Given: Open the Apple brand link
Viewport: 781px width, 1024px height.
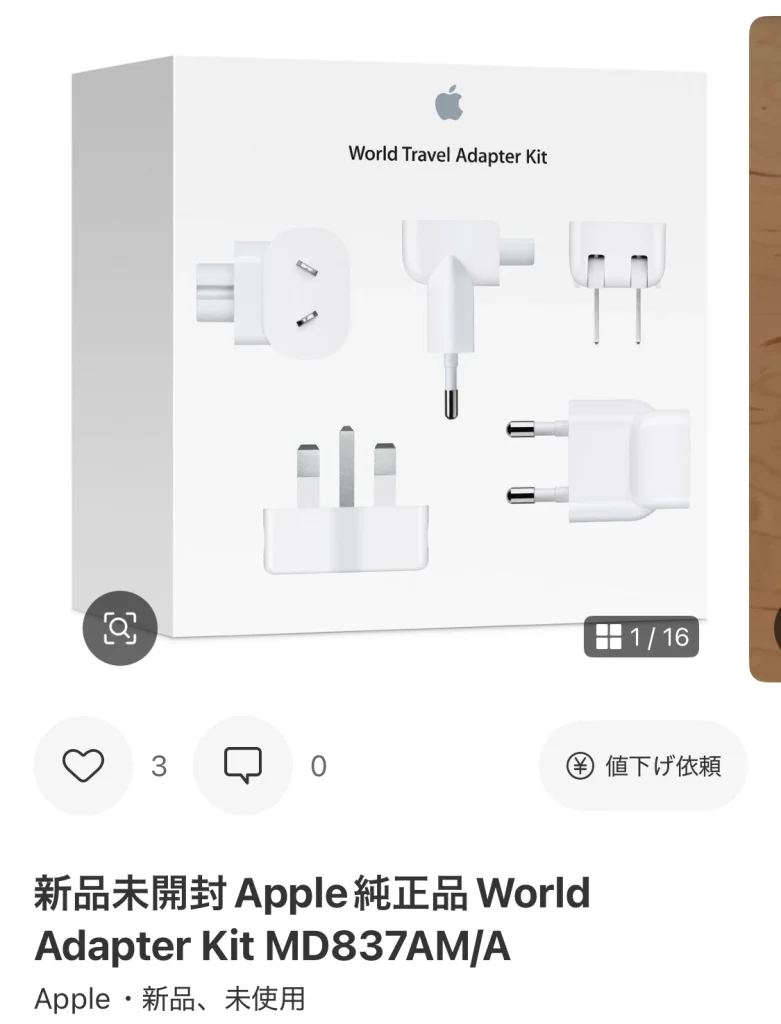Looking at the screenshot, I should [x=72, y=998].
